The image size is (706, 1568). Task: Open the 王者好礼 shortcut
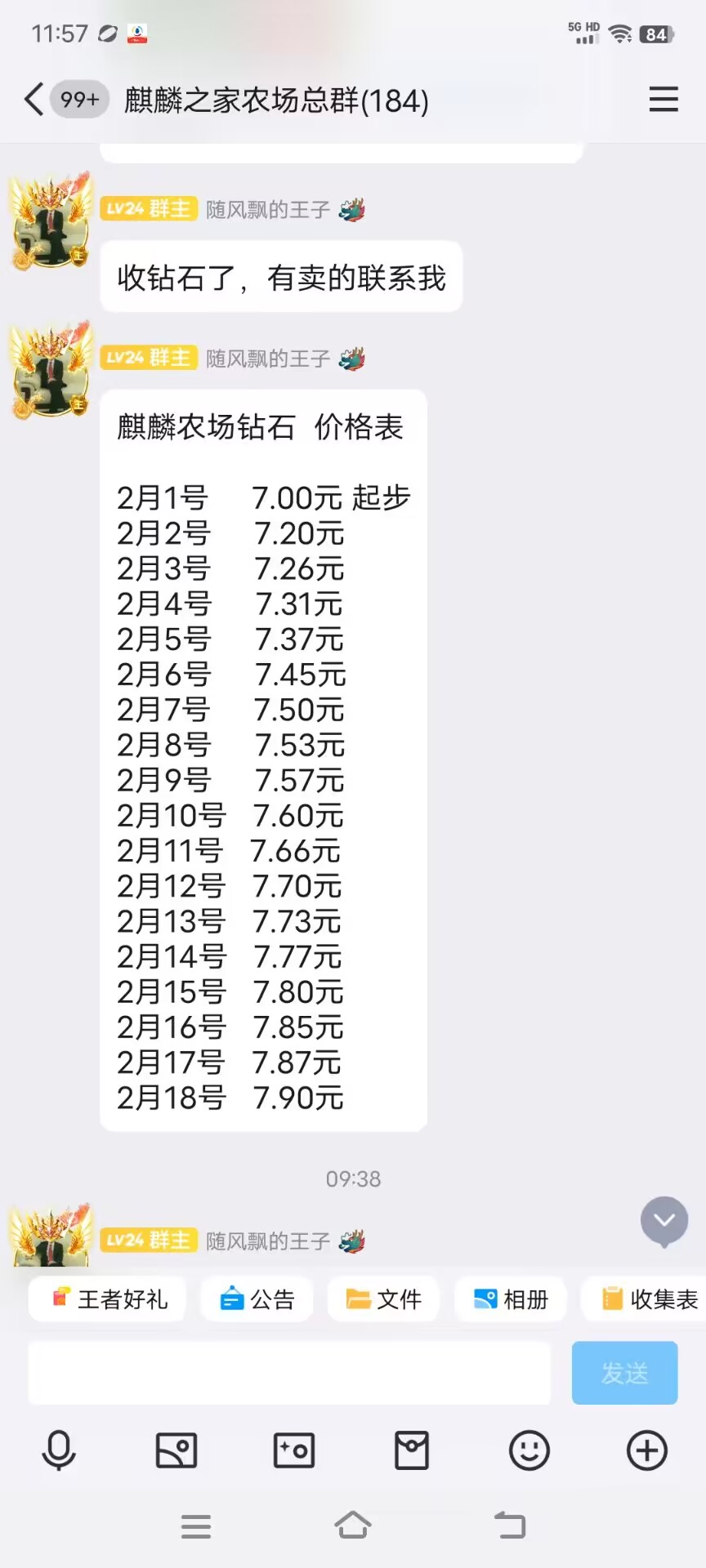108,1298
